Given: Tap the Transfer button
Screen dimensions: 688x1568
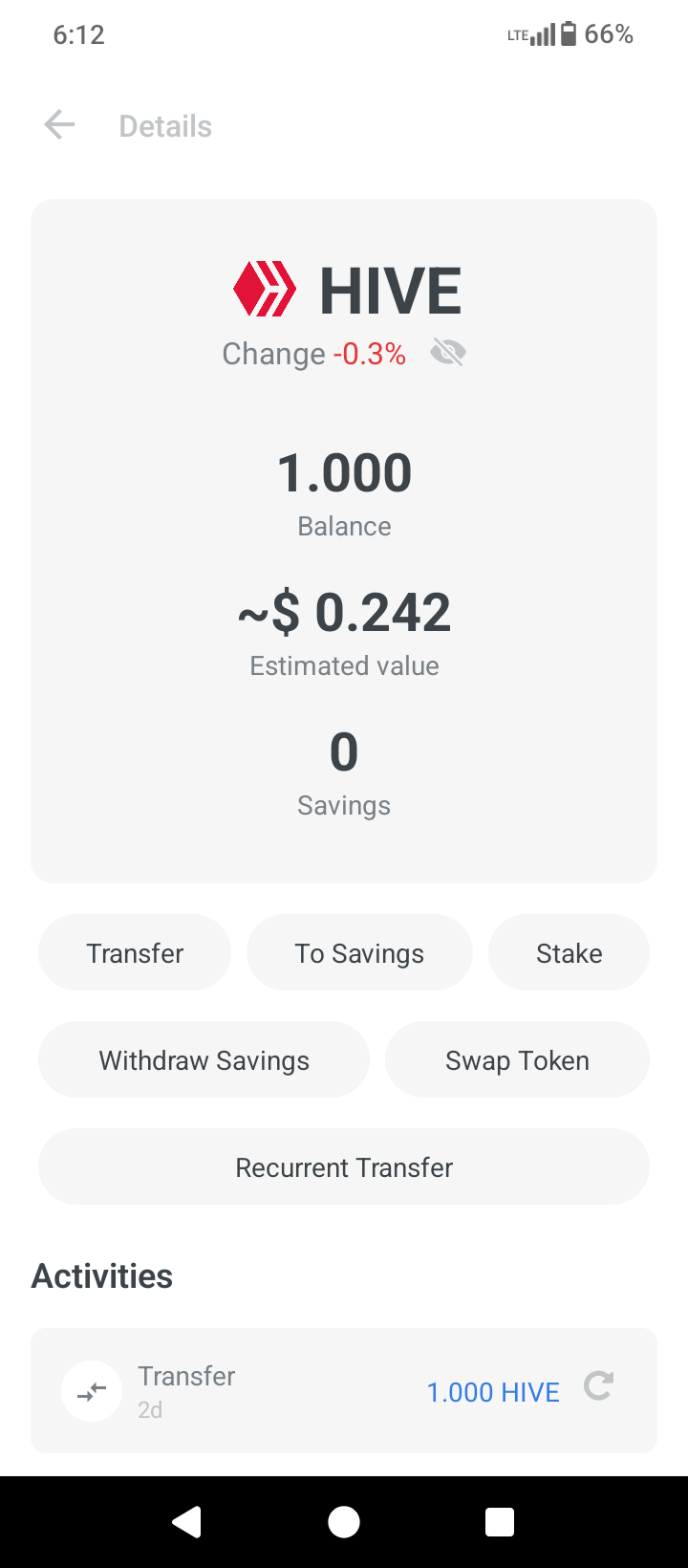Looking at the screenshot, I should pyautogui.click(x=135, y=953).
